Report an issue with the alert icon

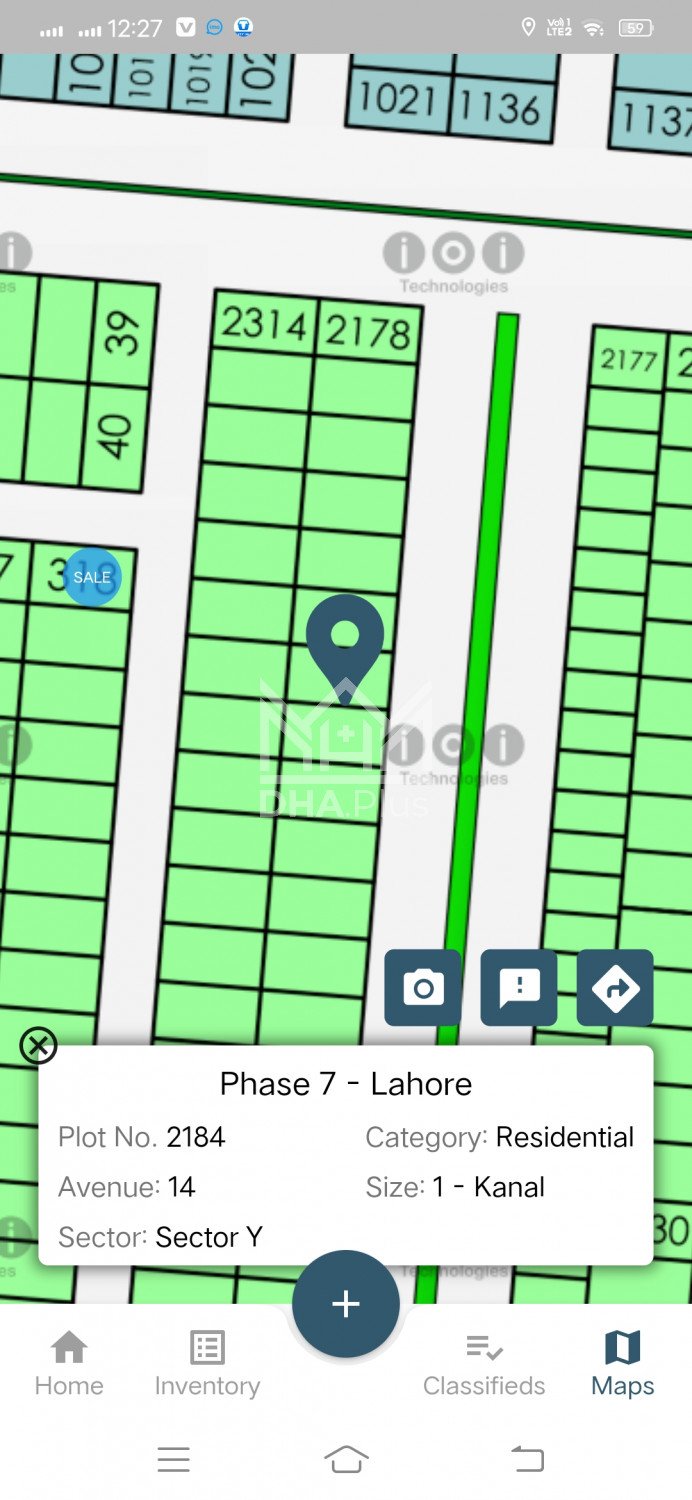point(519,988)
